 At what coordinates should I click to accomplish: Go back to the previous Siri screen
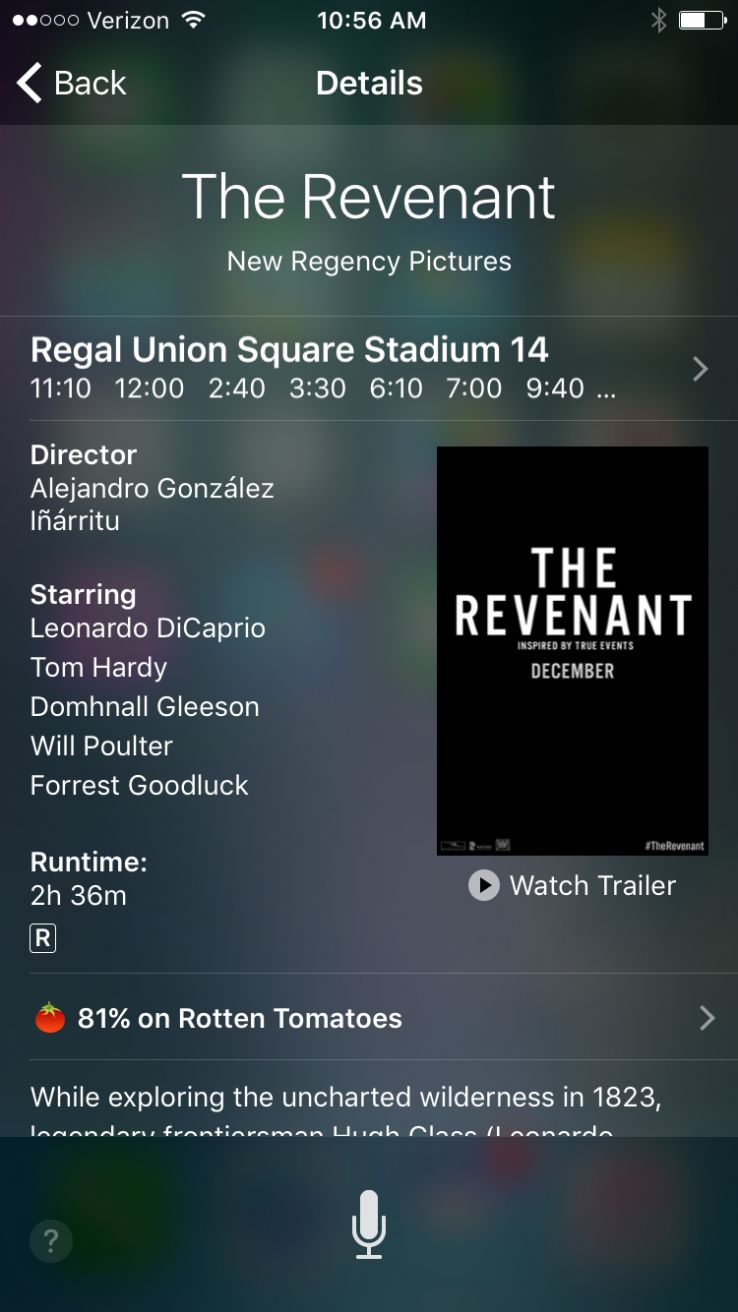click(x=72, y=83)
